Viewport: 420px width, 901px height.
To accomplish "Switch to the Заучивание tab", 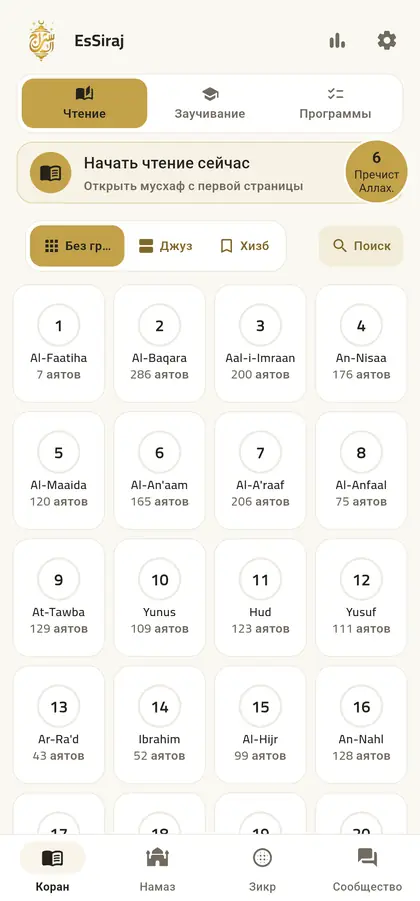I will [x=210, y=103].
